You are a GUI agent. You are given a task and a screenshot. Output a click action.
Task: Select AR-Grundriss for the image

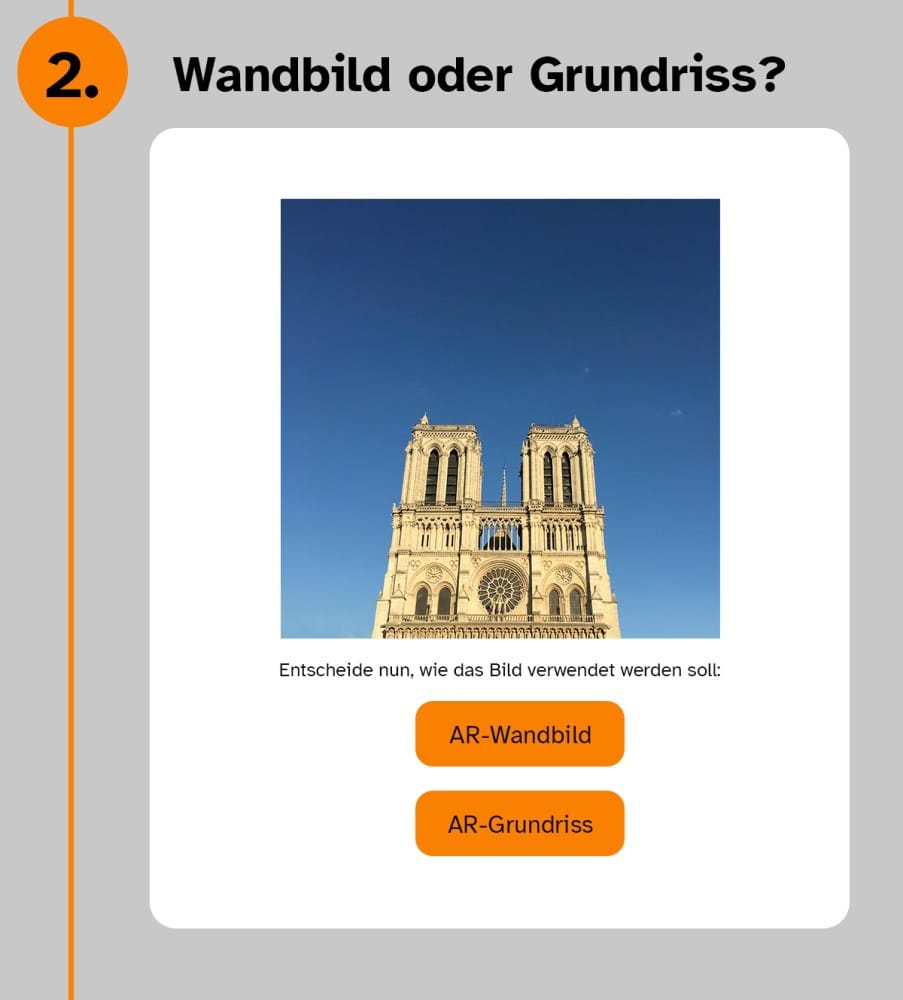(519, 824)
